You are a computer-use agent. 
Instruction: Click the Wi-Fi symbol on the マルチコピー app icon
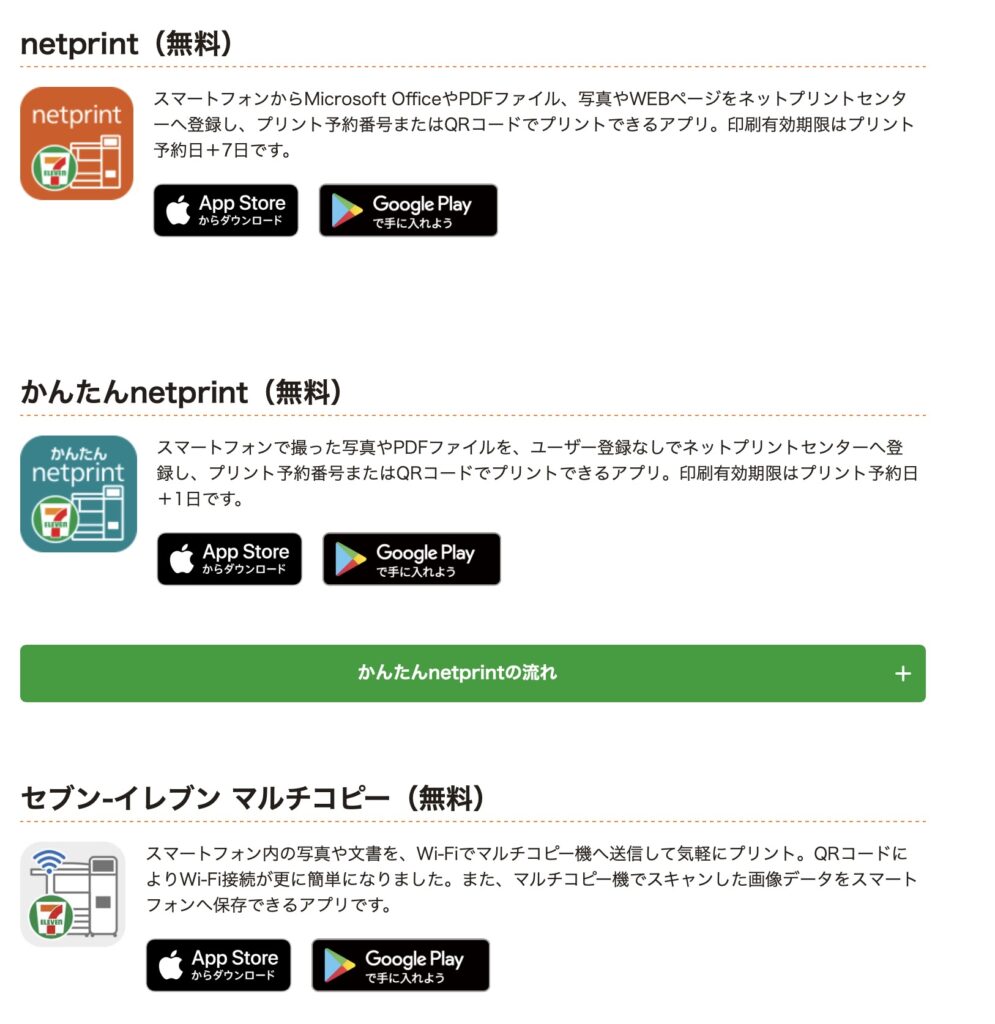[52, 860]
